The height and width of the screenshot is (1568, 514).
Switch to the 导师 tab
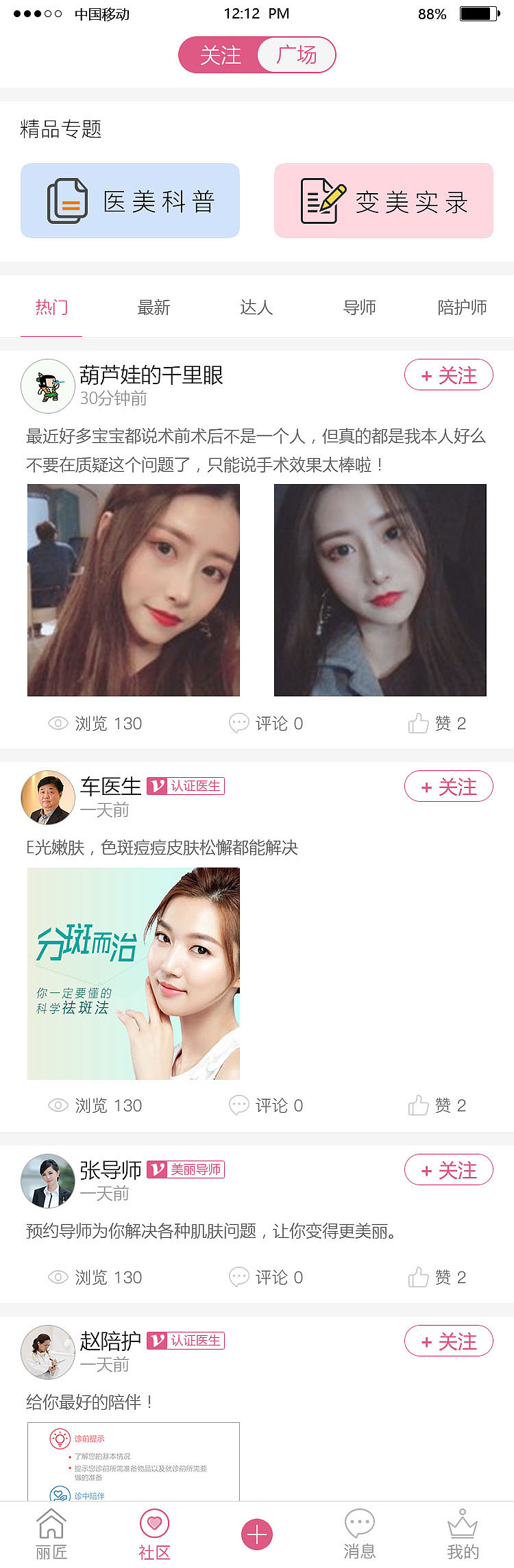359,307
